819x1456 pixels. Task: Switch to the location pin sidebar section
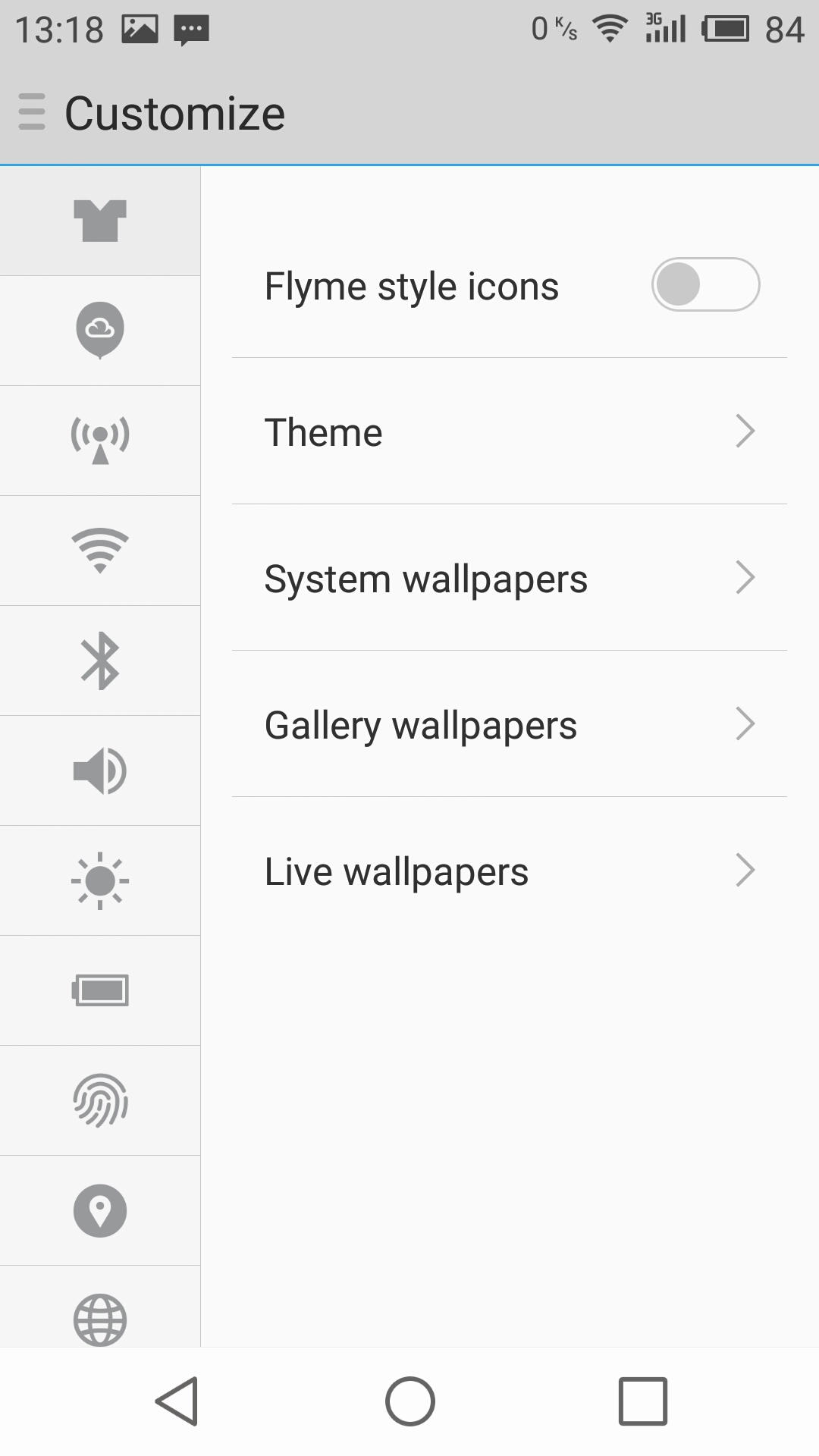point(100,1210)
